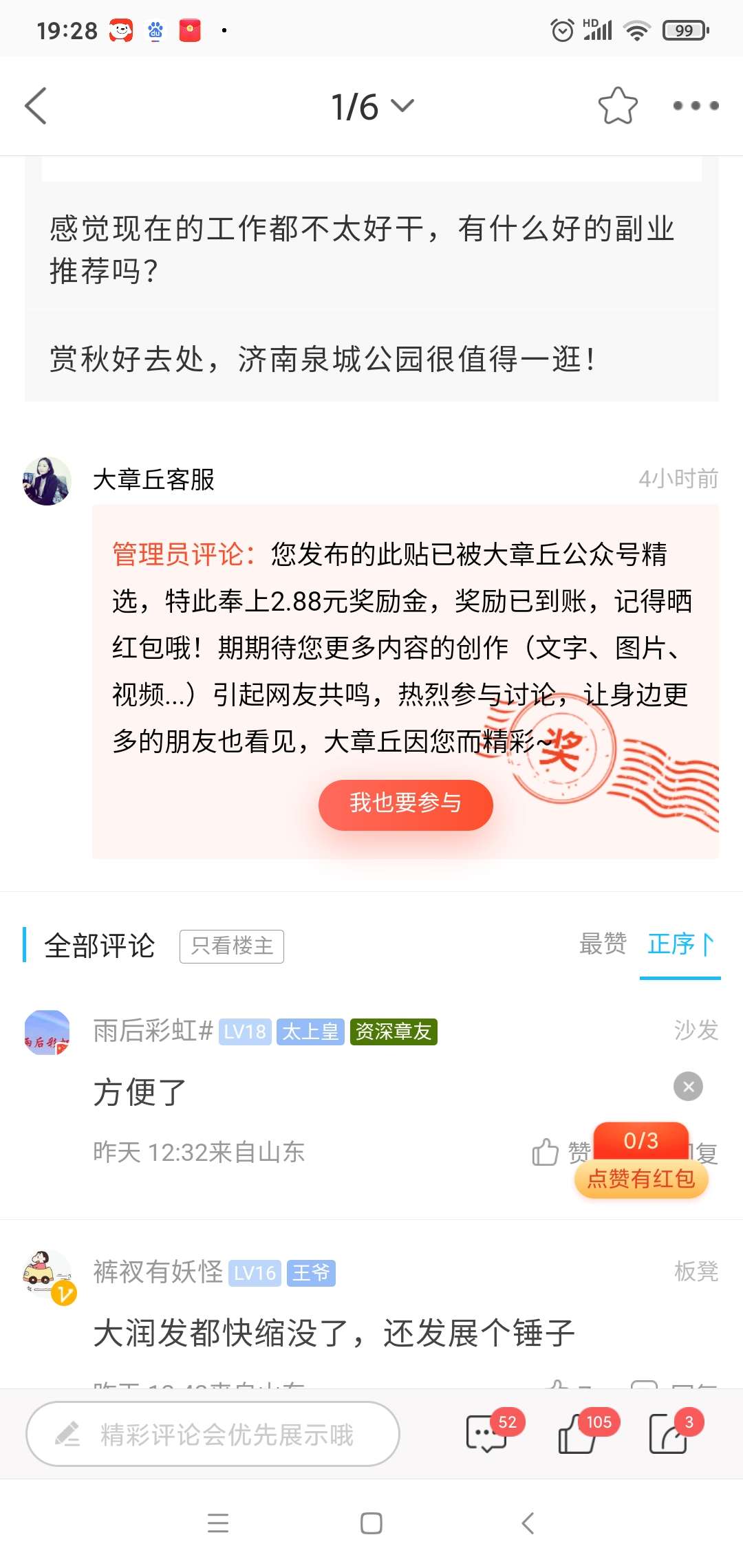This screenshot has width=743, height=1568.
Task: Filter comments with 只看楼主
Action: pos(231,946)
